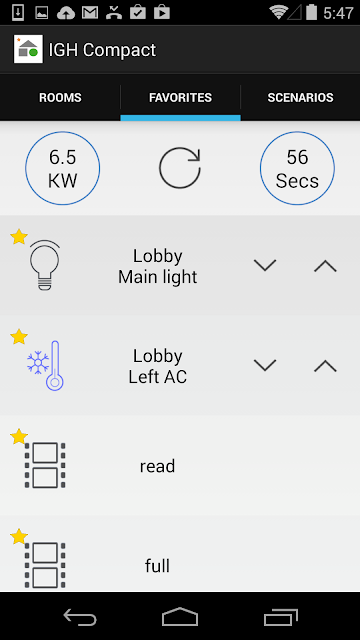Run the read scenario

tap(180, 466)
